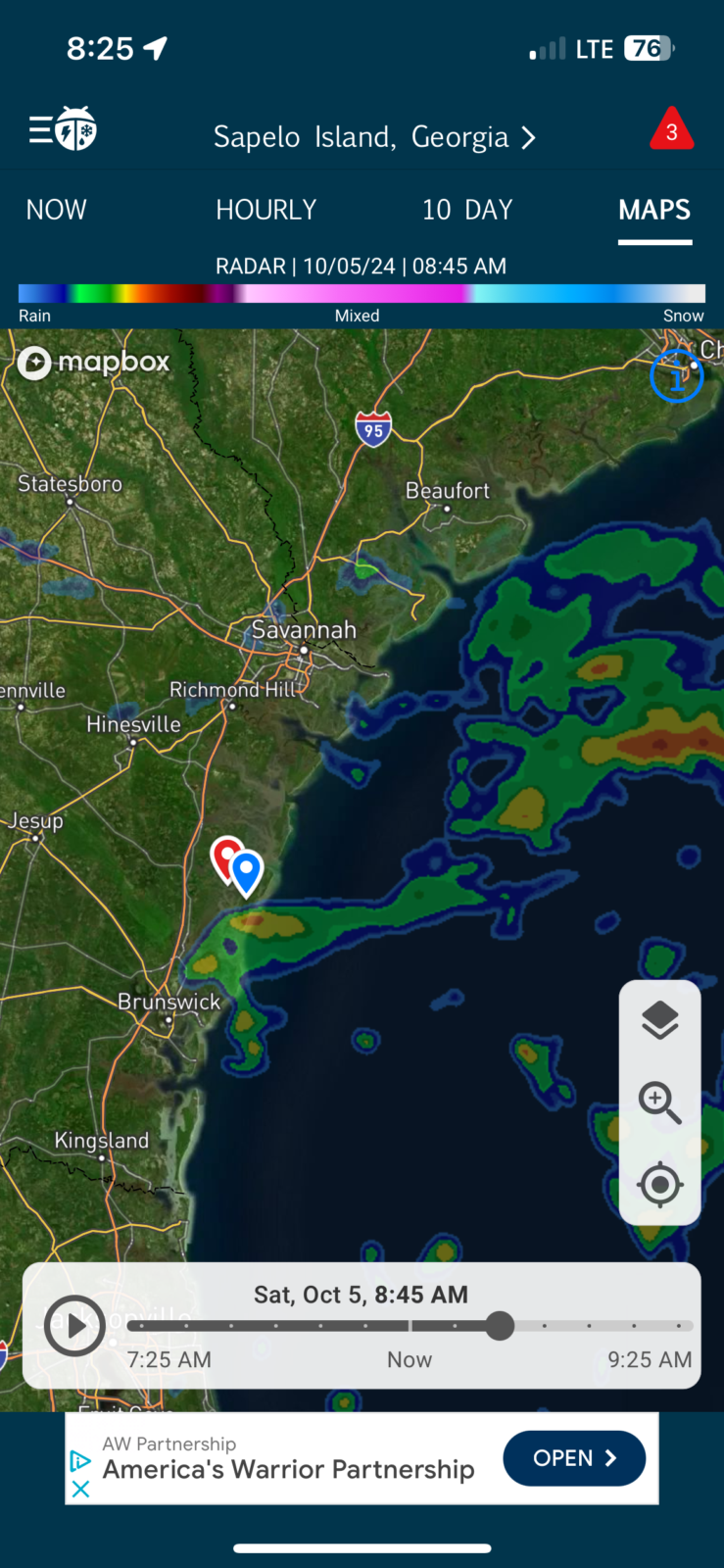Change location from Sapelo Island, Georgia
724x1568 pixels.
374,137
